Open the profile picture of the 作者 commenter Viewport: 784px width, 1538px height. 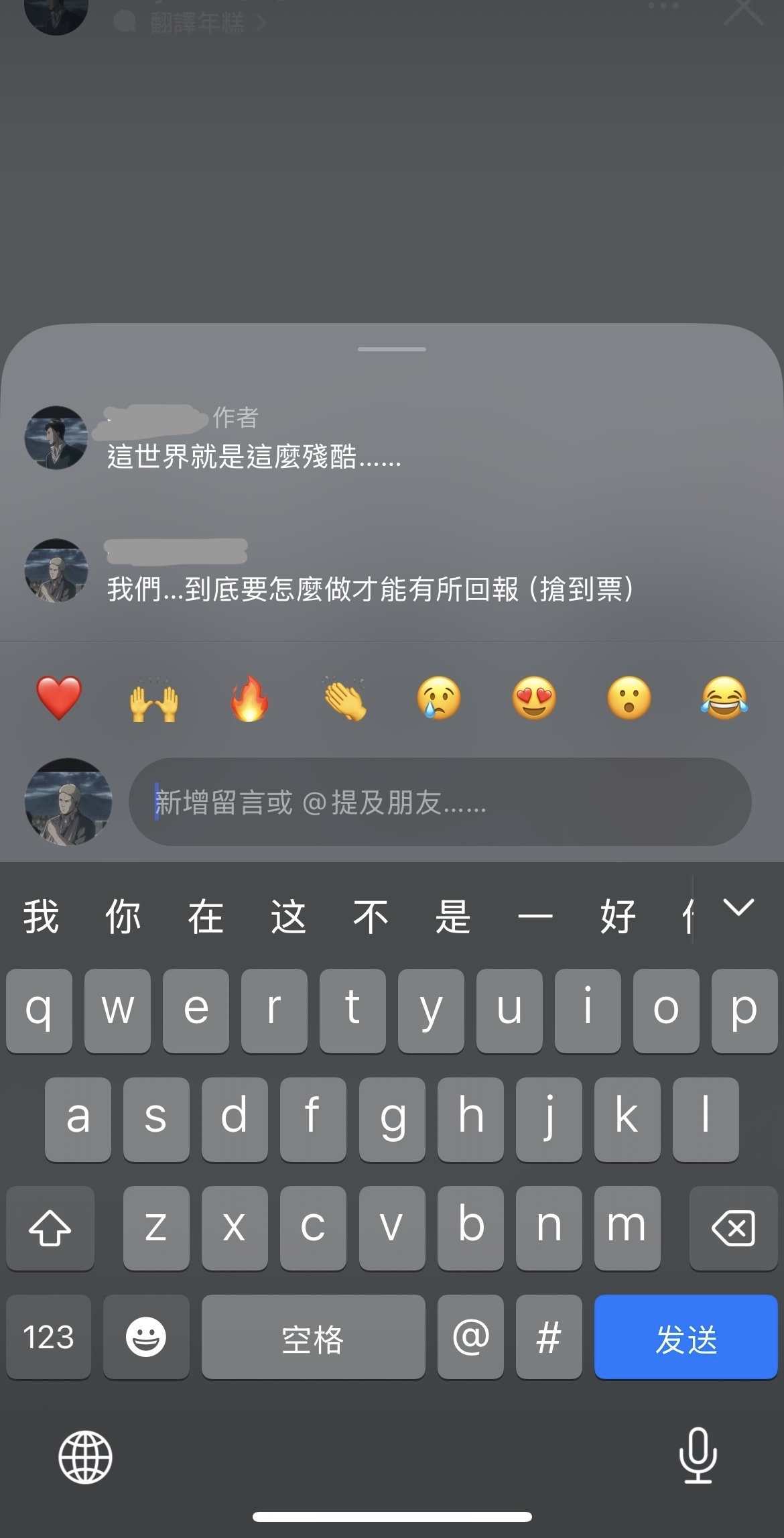56,438
